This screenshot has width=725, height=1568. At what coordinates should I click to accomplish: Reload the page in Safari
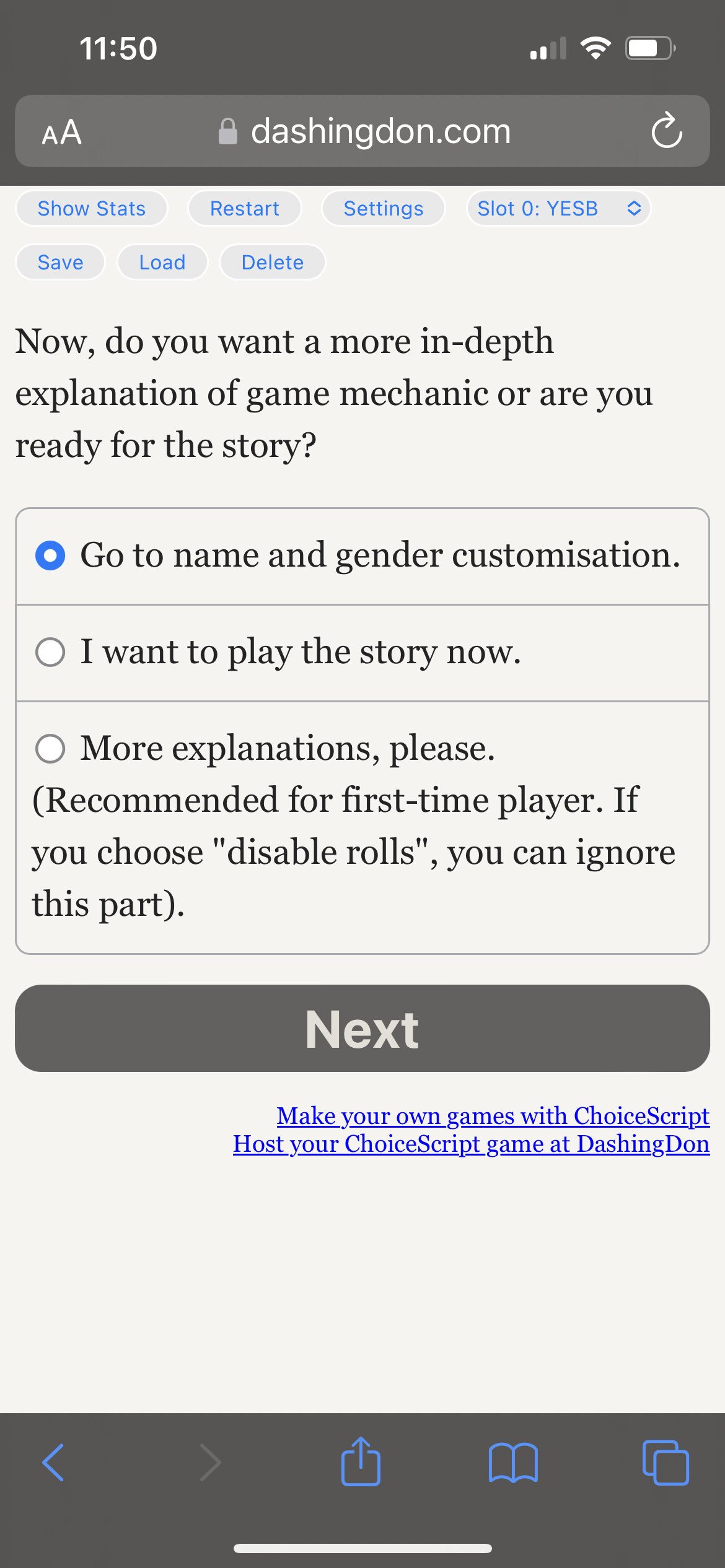coord(667,131)
